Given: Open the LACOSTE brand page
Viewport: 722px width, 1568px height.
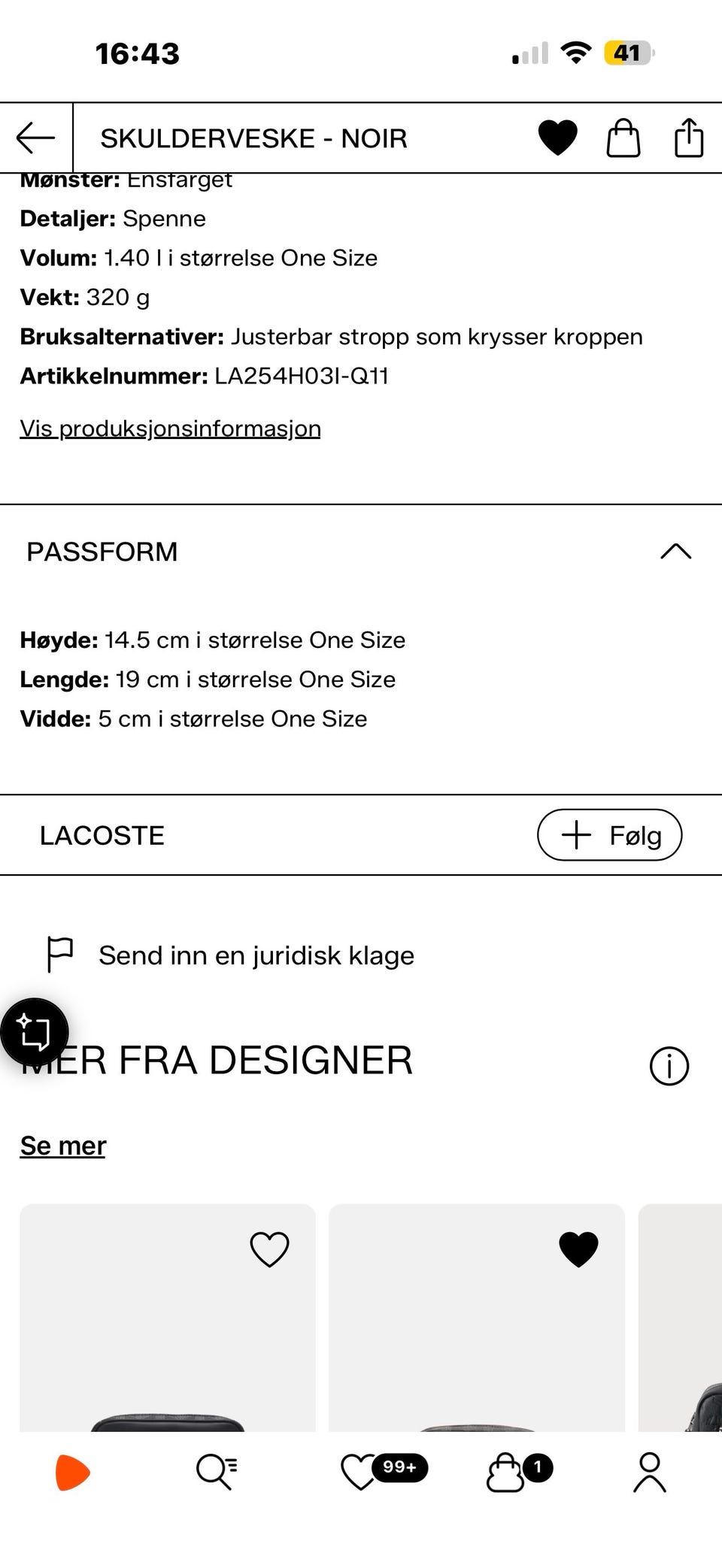Looking at the screenshot, I should [x=102, y=835].
